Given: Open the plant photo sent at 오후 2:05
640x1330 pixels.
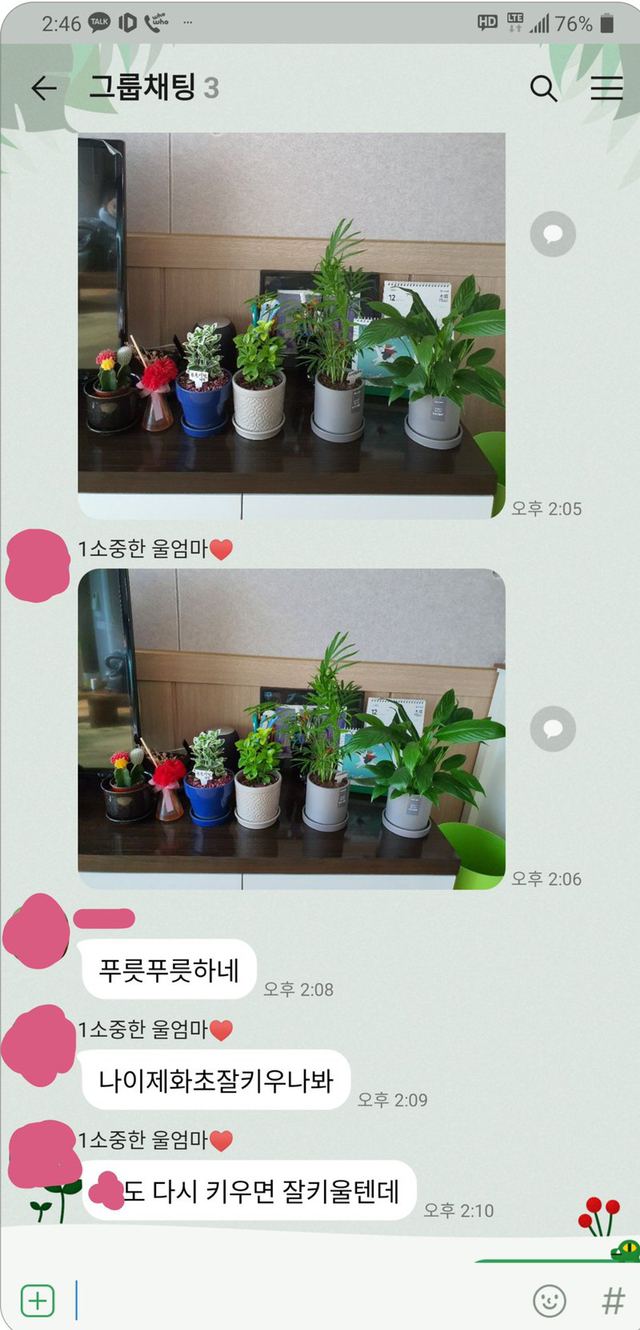Looking at the screenshot, I should 291,326.
